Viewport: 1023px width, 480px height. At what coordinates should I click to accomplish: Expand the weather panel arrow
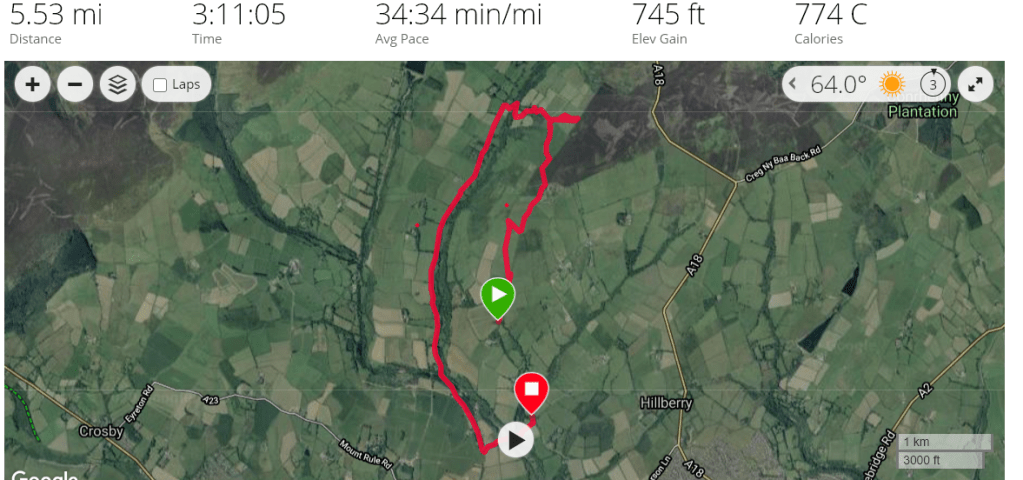point(794,84)
